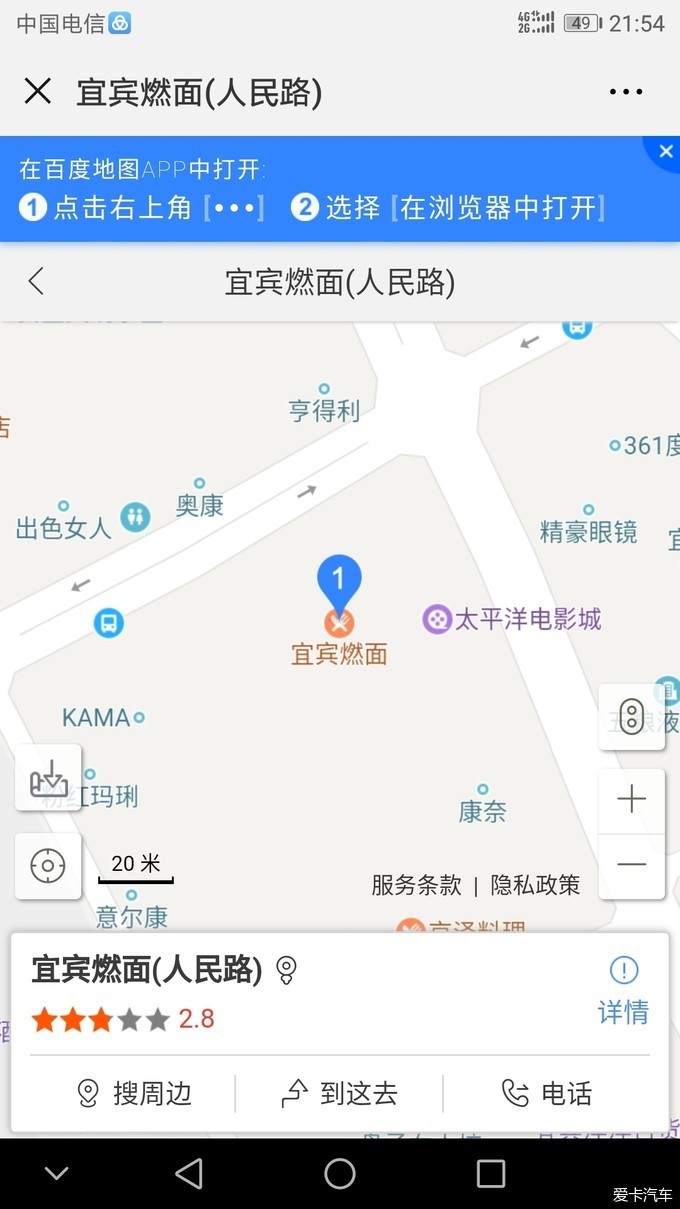
Task: Call the restaurant via 电话
Action: point(547,1094)
